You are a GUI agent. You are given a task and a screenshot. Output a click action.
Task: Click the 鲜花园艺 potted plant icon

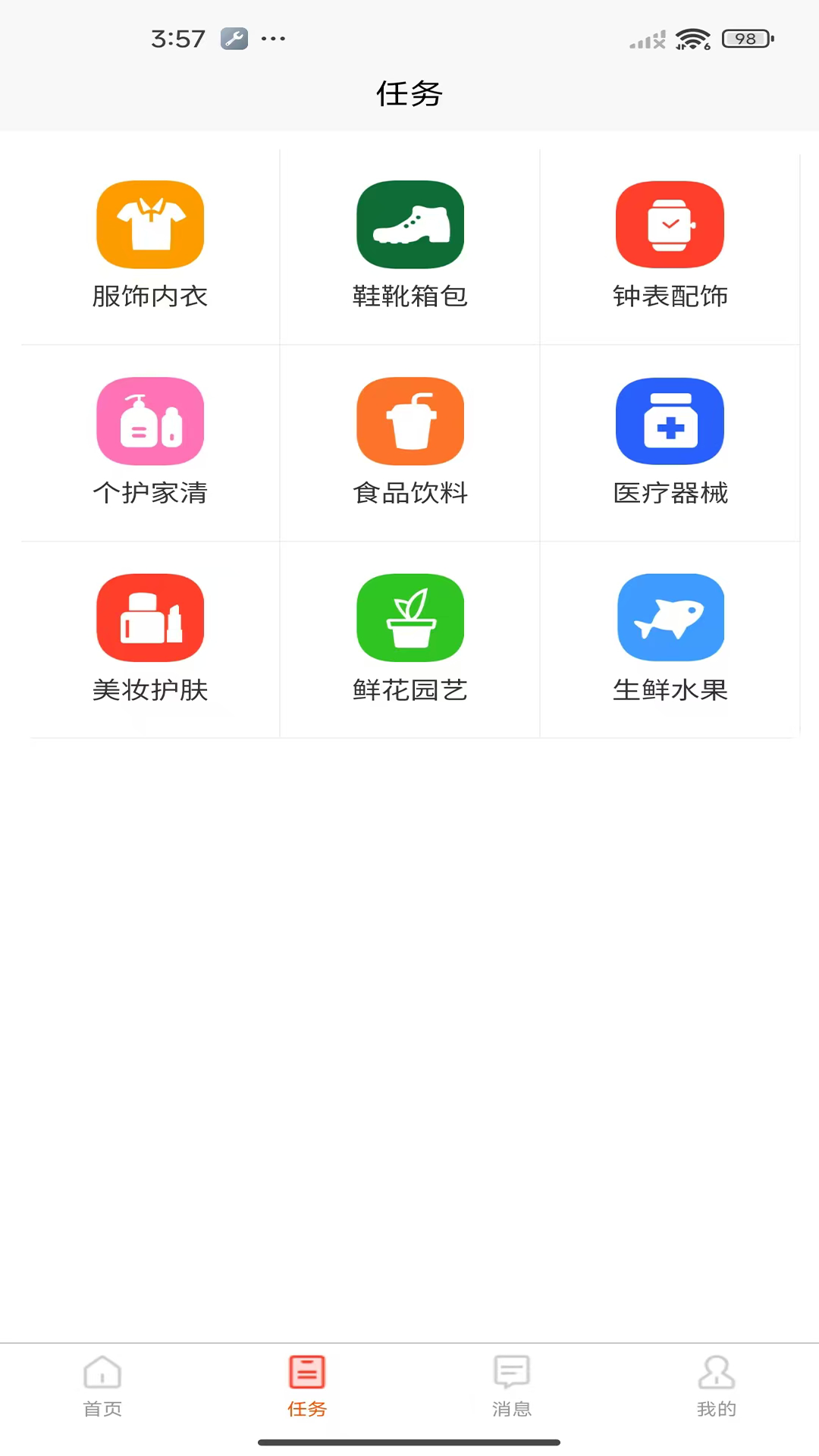tap(410, 617)
